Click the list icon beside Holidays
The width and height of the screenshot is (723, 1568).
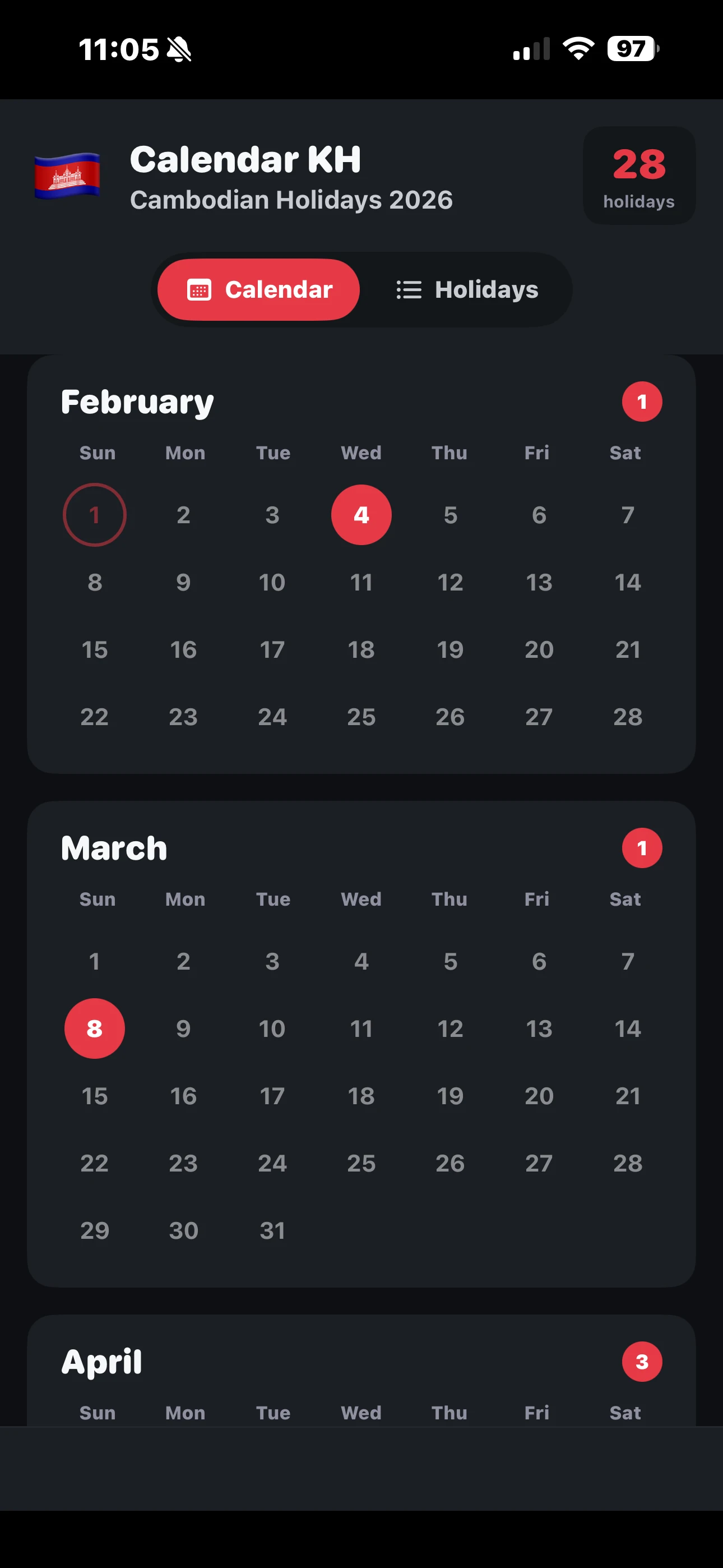tap(408, 290)
